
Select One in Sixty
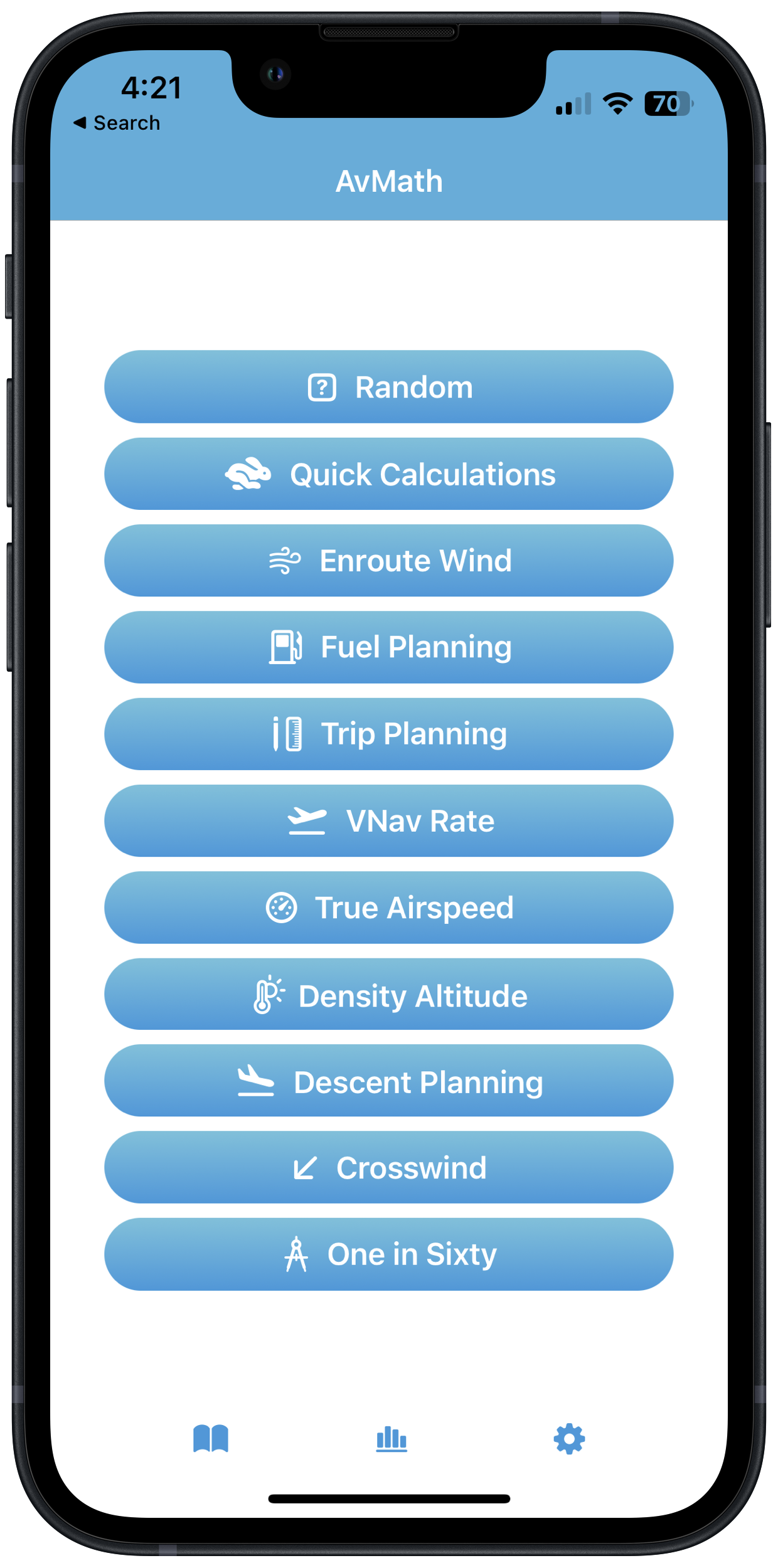tap(388, 1254)
